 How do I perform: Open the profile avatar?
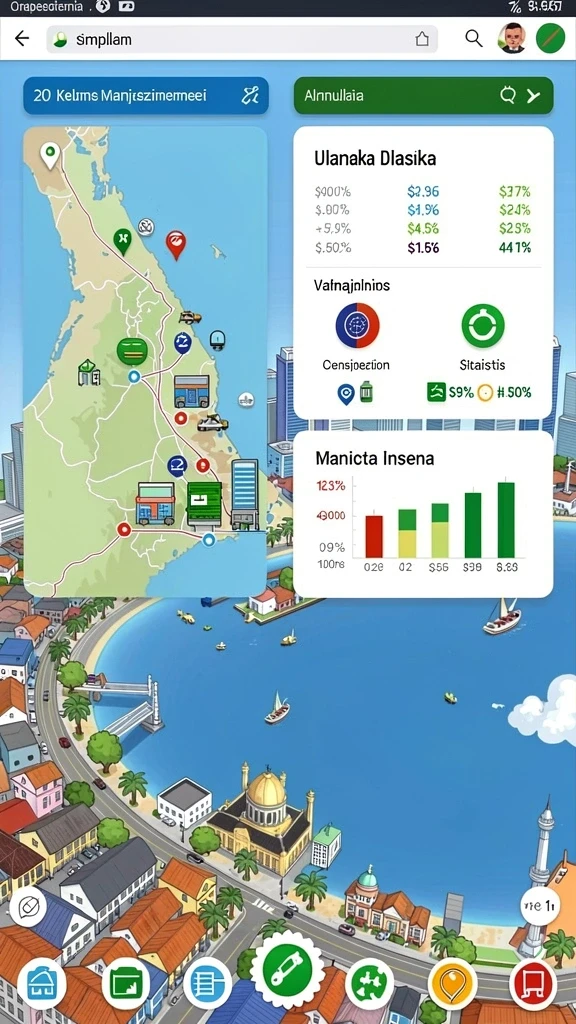pyautogui.click(x=511, y=39)
